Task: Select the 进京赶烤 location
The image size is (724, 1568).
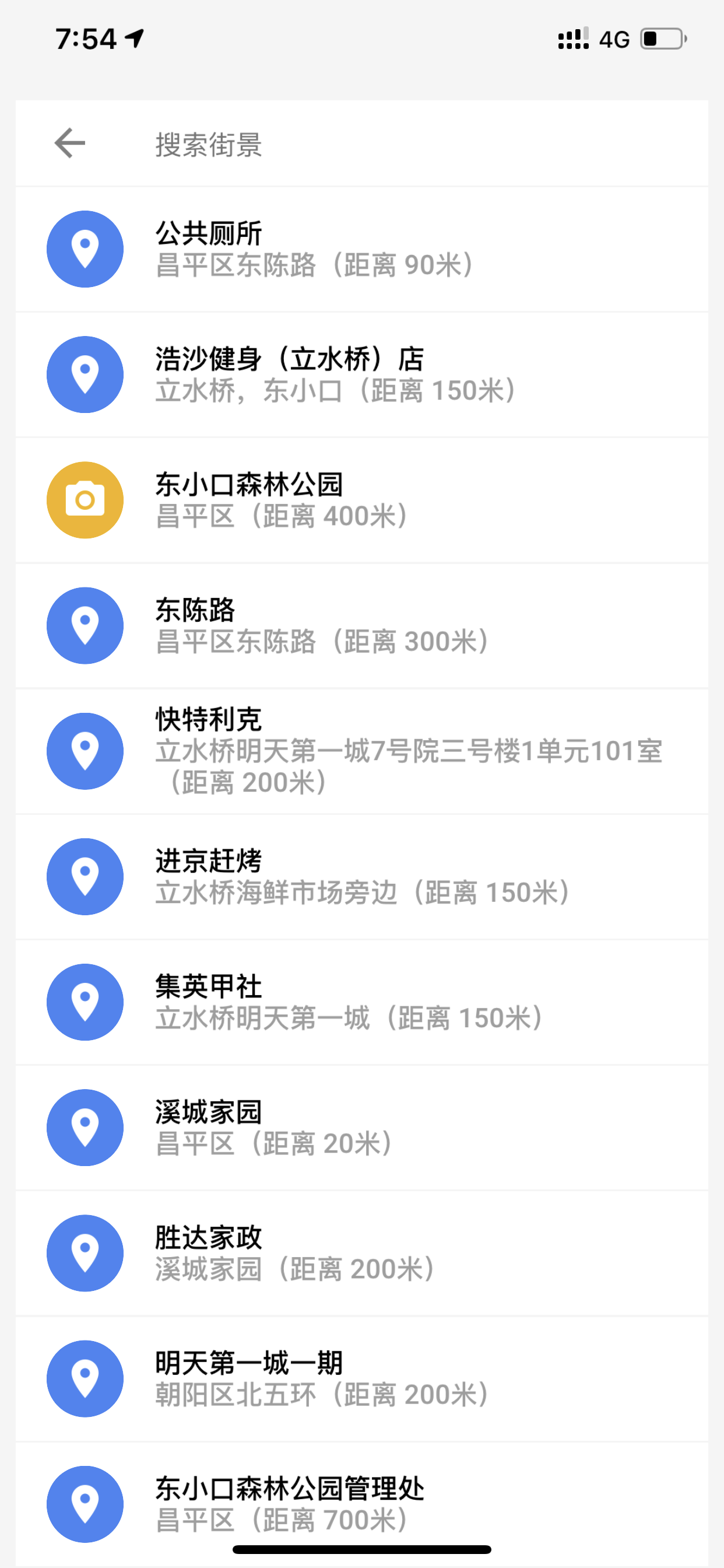Action: [x=362, y=877]
